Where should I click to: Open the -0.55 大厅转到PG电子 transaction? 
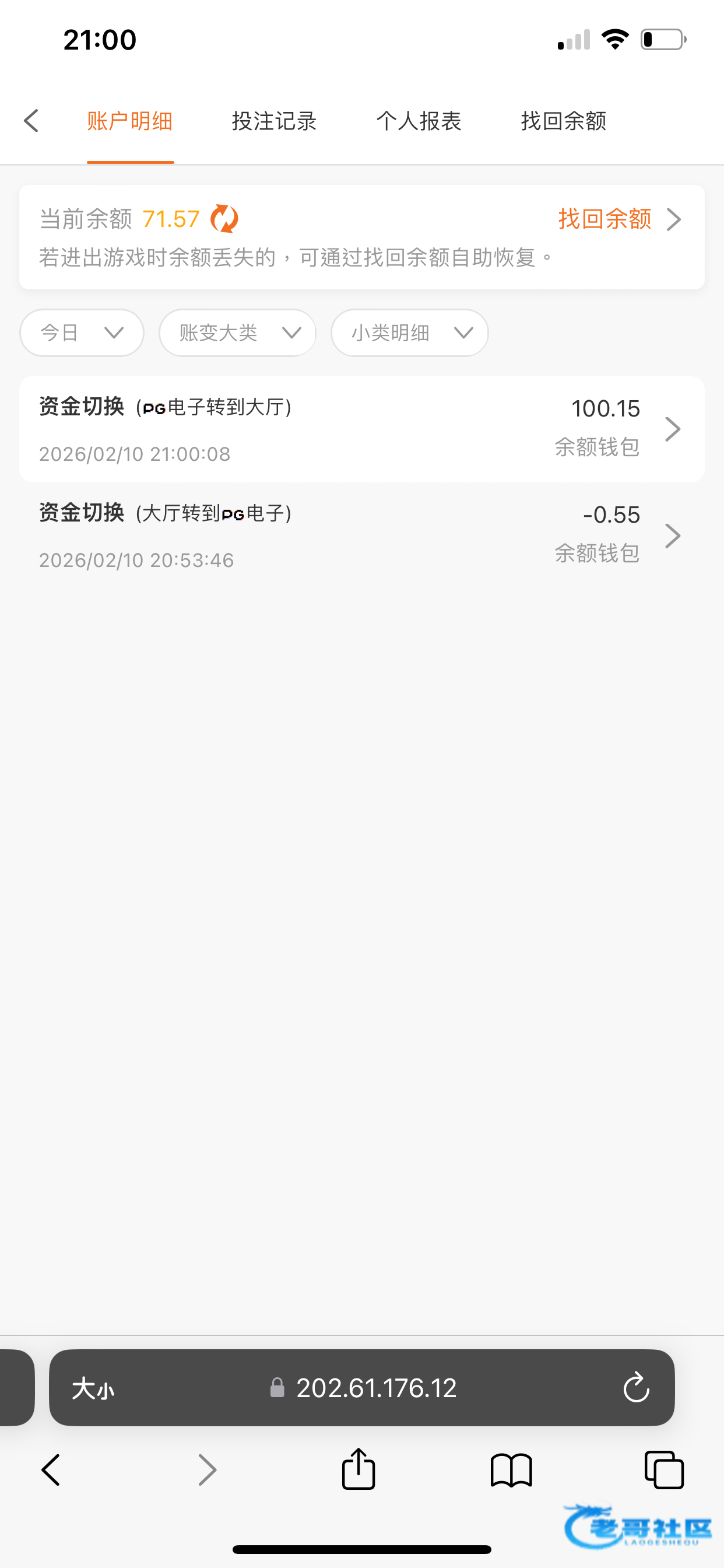[361, 535]
